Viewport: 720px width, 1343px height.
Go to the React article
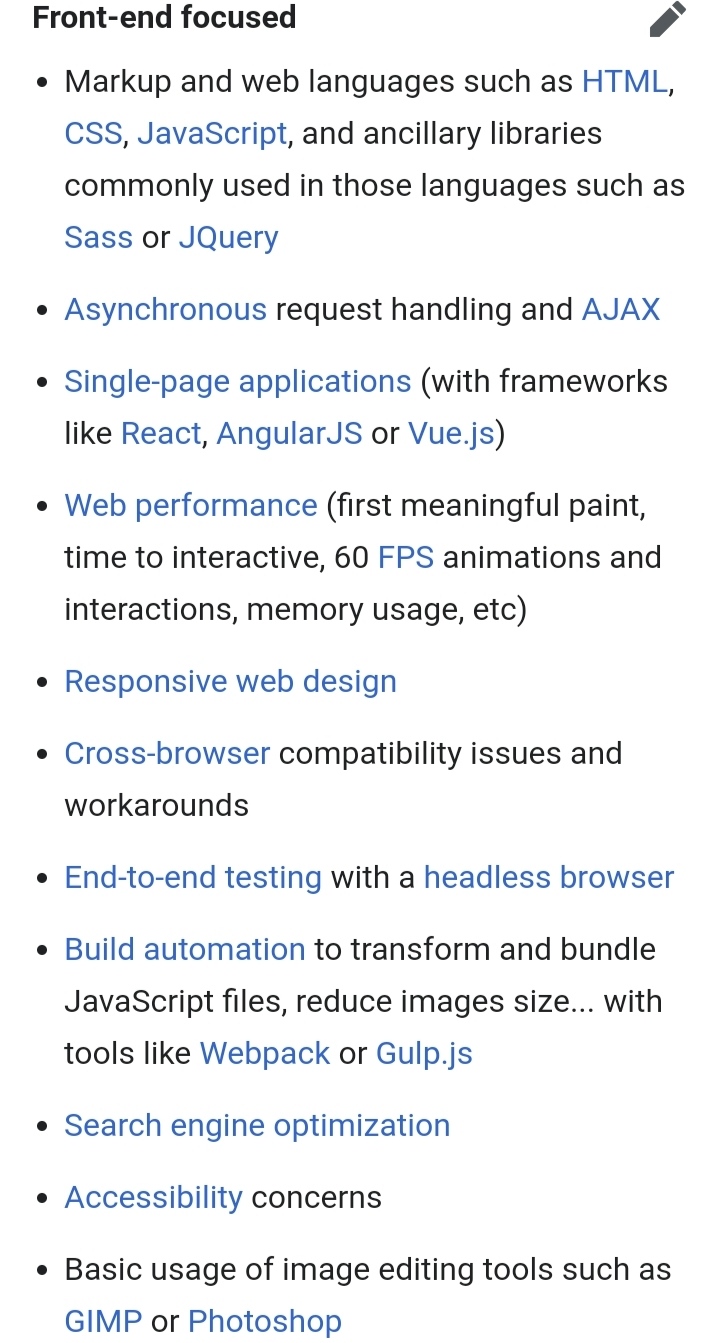tap(161, 433)
